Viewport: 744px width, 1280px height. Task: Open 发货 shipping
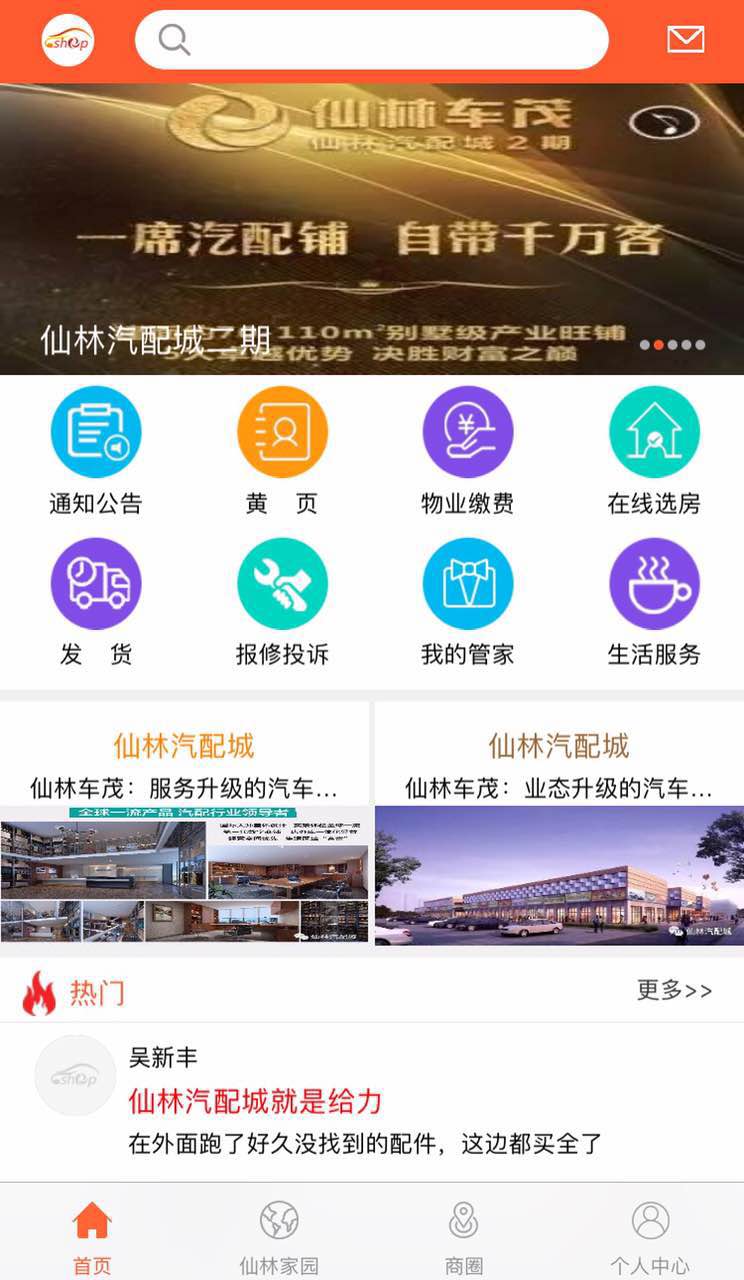[x=96, y=603]
